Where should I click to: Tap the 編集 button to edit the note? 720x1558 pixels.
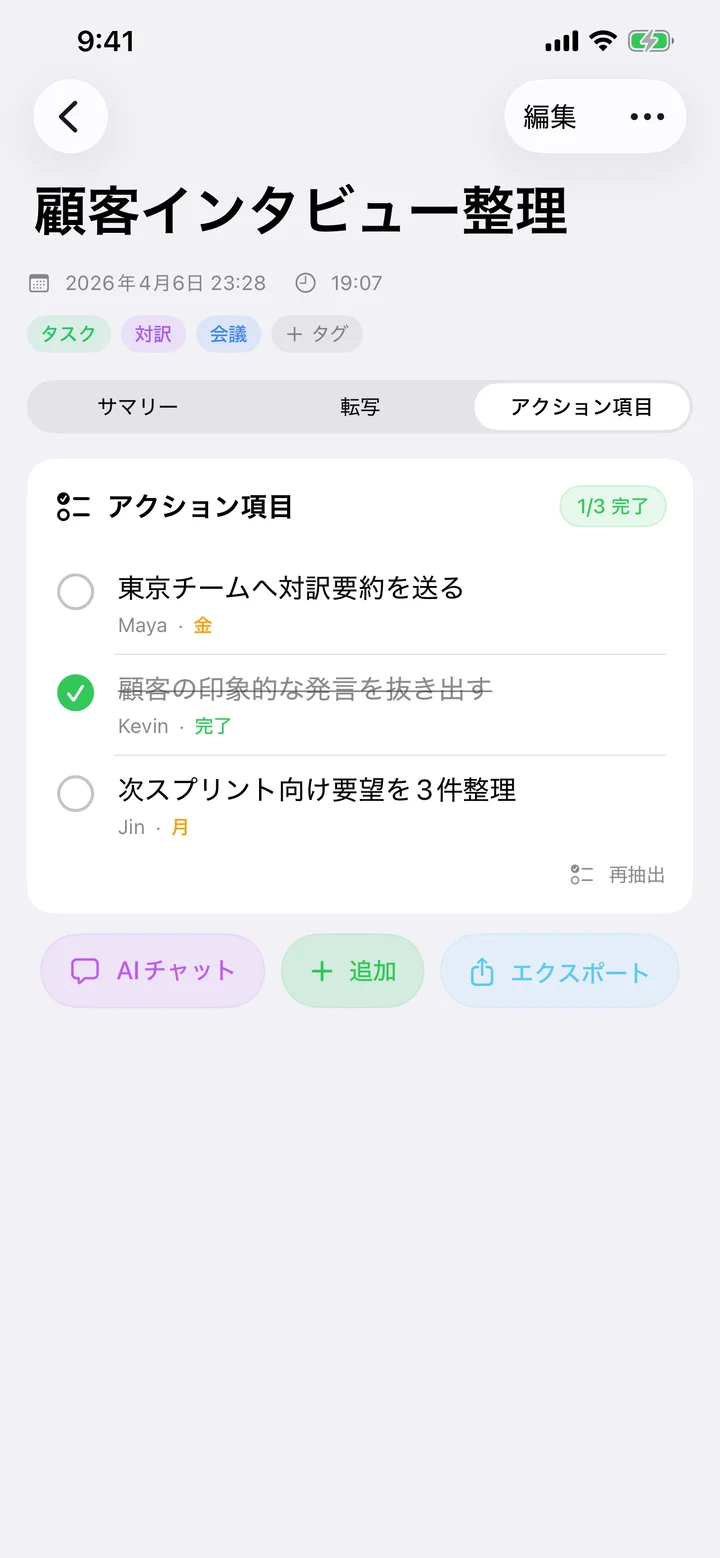551,116
